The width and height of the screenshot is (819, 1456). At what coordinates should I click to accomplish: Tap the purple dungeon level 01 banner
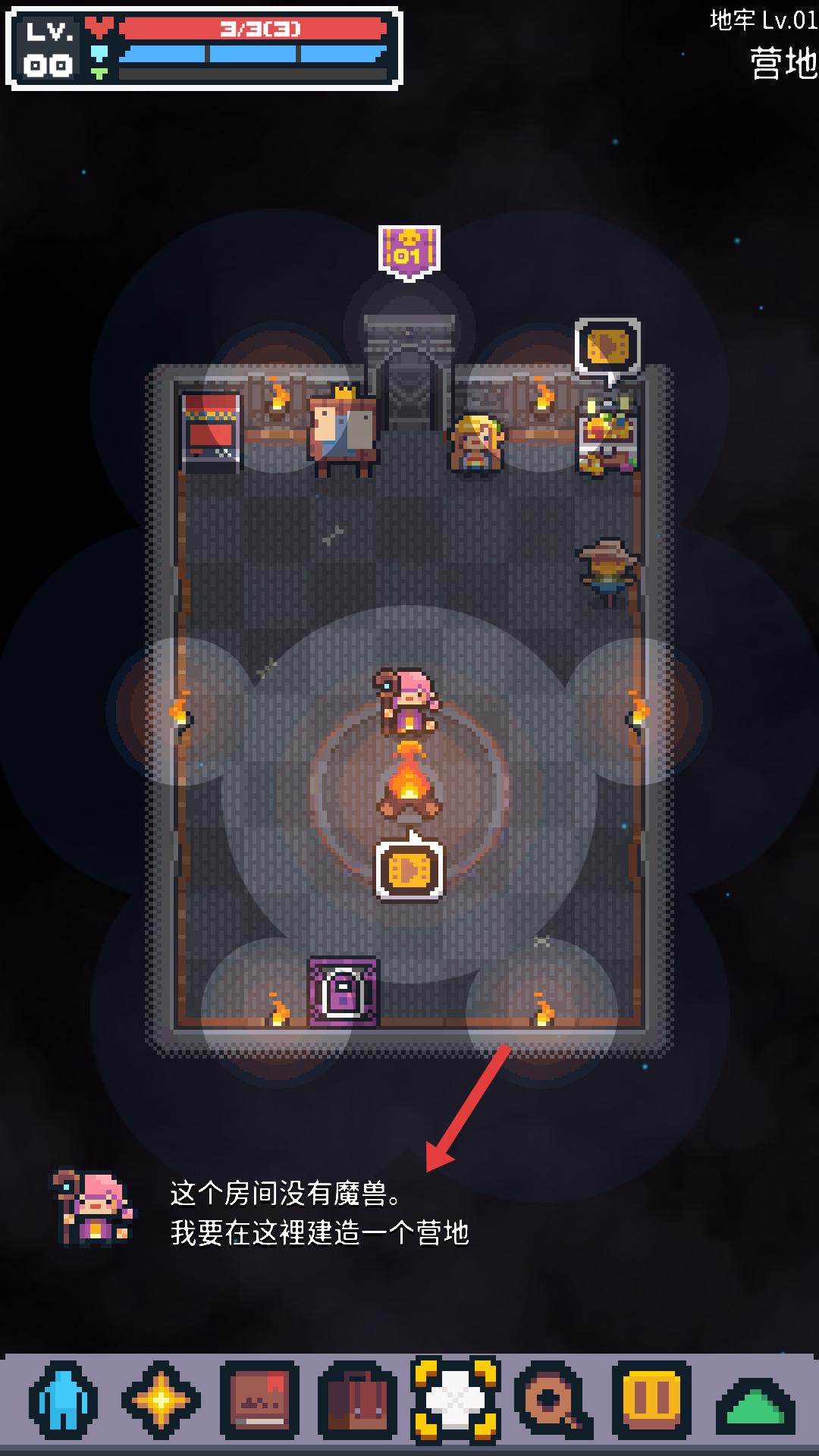click(409, 253)
